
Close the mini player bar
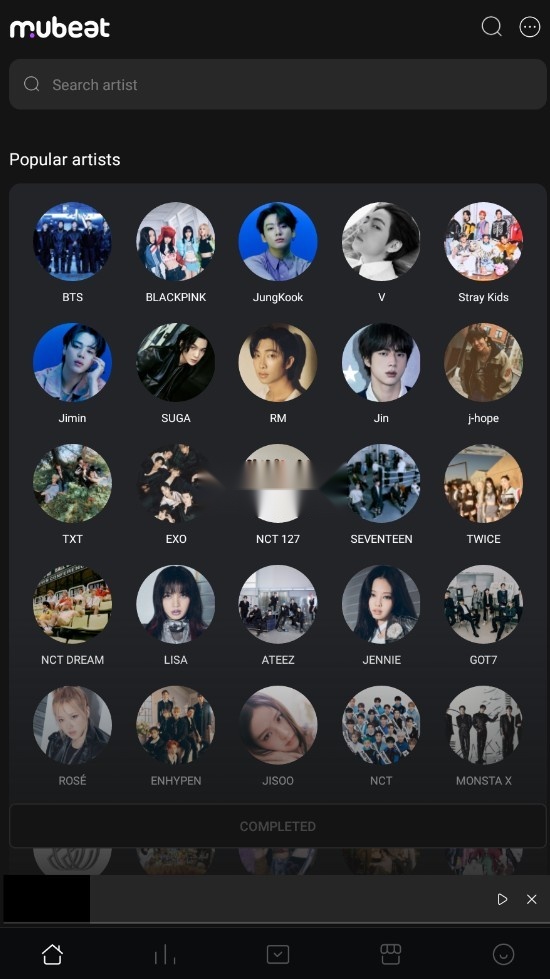(x=531, y=899)
